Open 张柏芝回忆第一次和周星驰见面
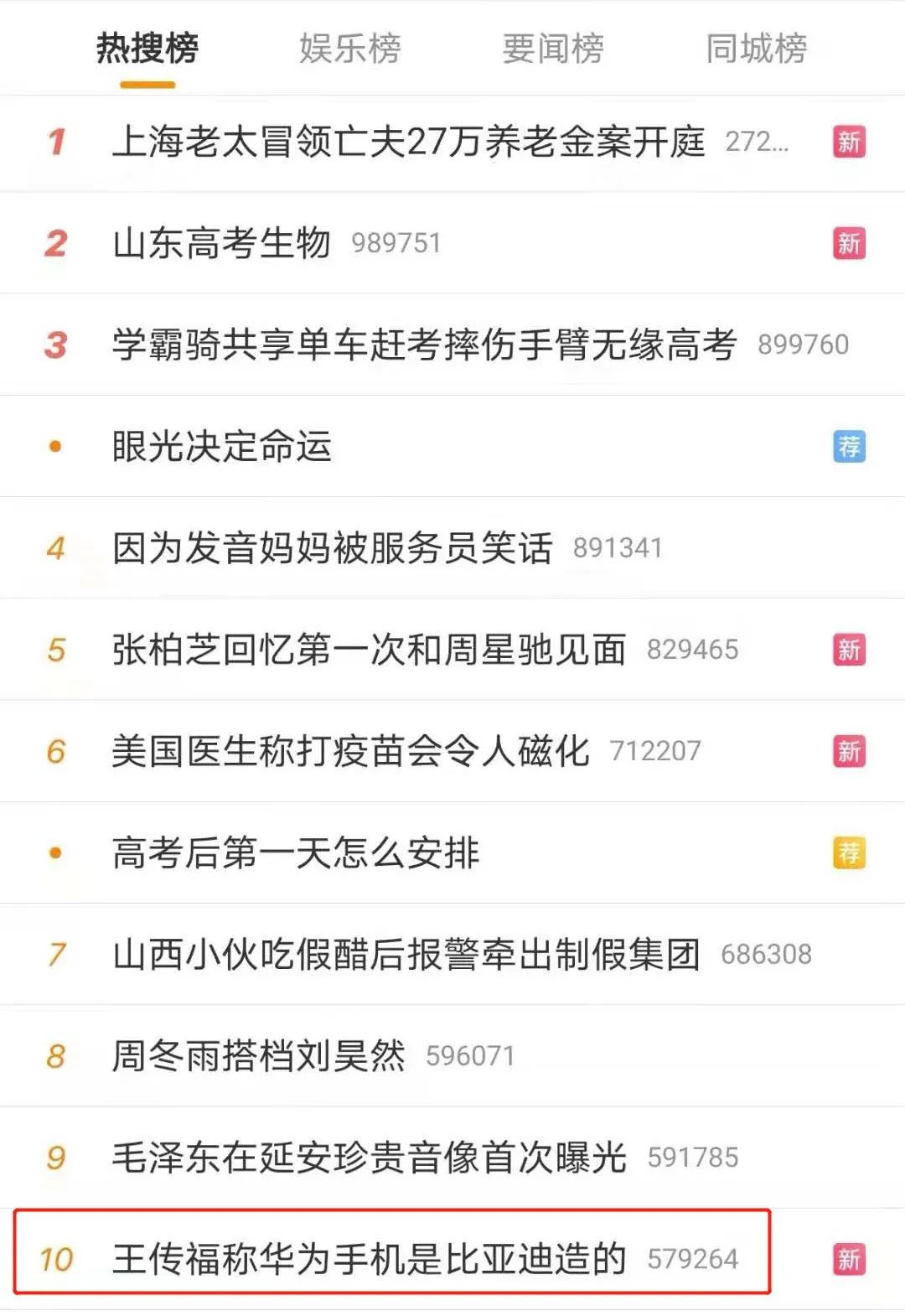The width and height of the screenshot is (905, 1316). point(369,650)
